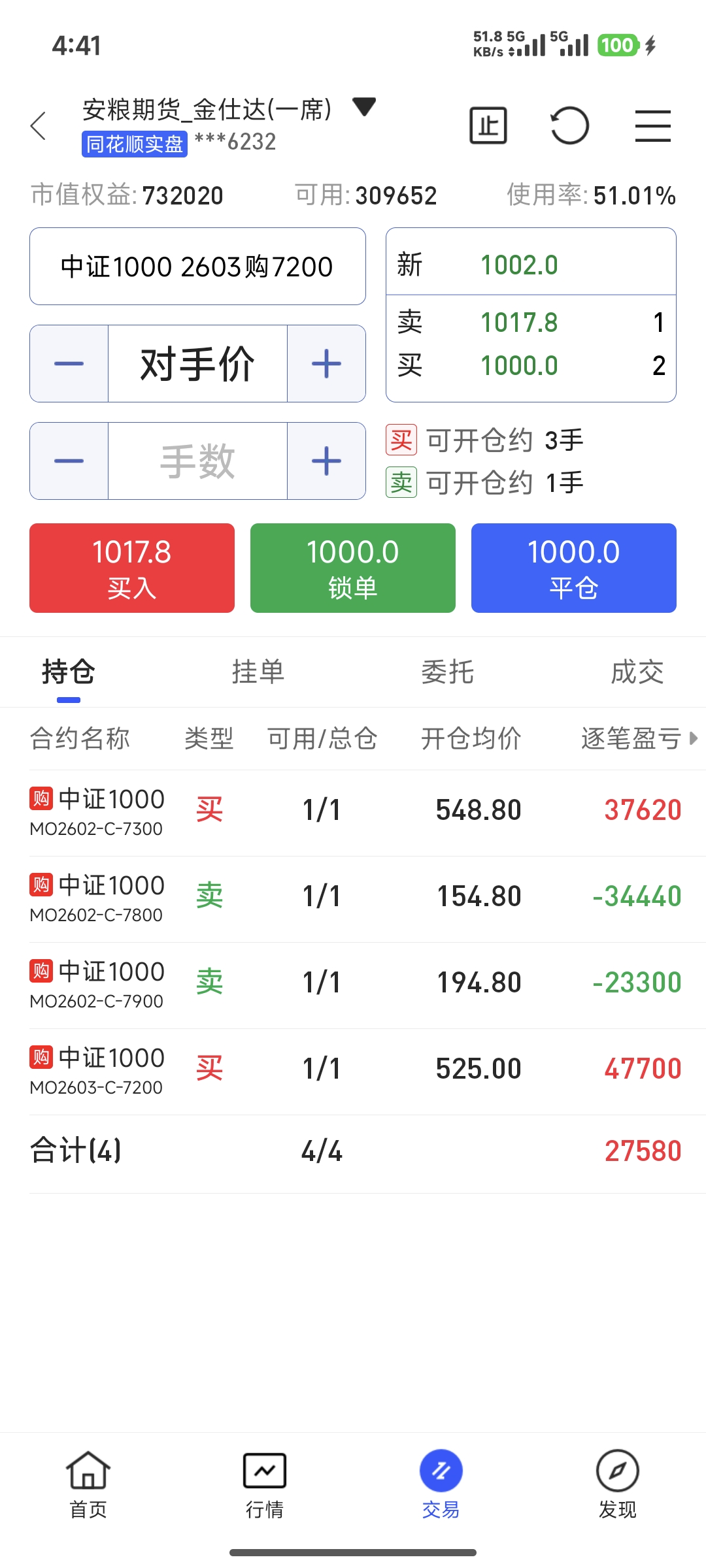Increase the price with the plus button

click(x=326, y=364)
